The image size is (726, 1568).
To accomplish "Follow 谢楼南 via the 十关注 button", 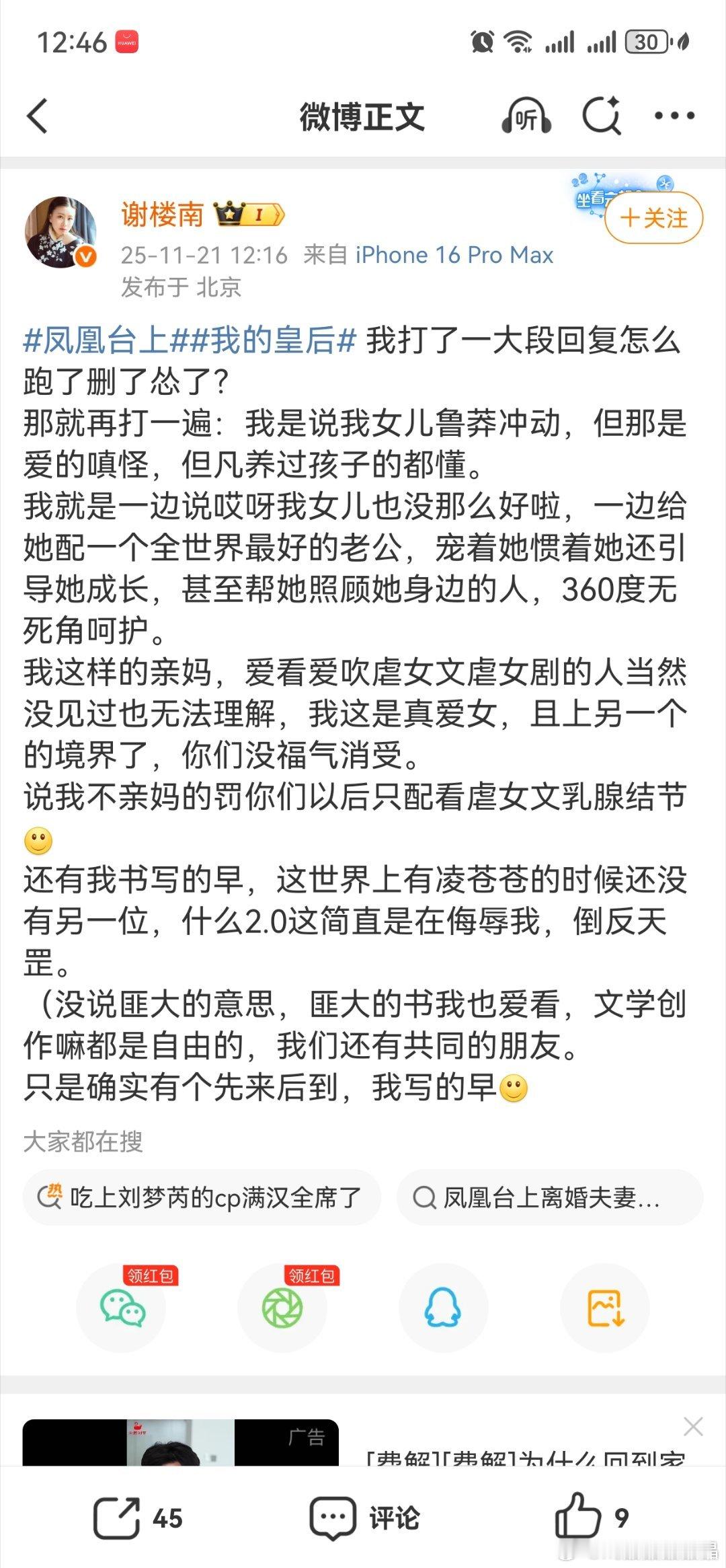I will coord(653,218).
